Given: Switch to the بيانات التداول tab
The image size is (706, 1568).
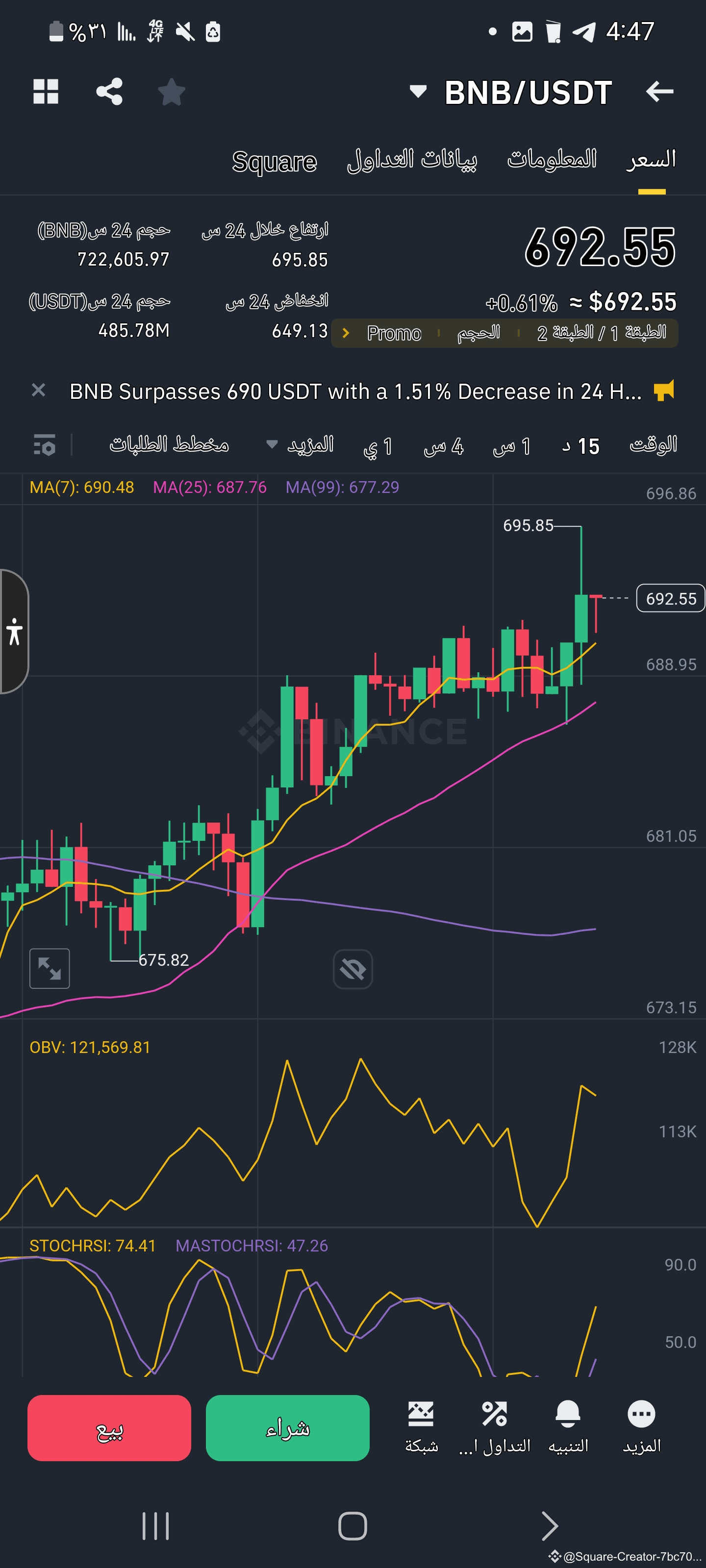Looking at the screenshot, I should click(x=412, y=160).
